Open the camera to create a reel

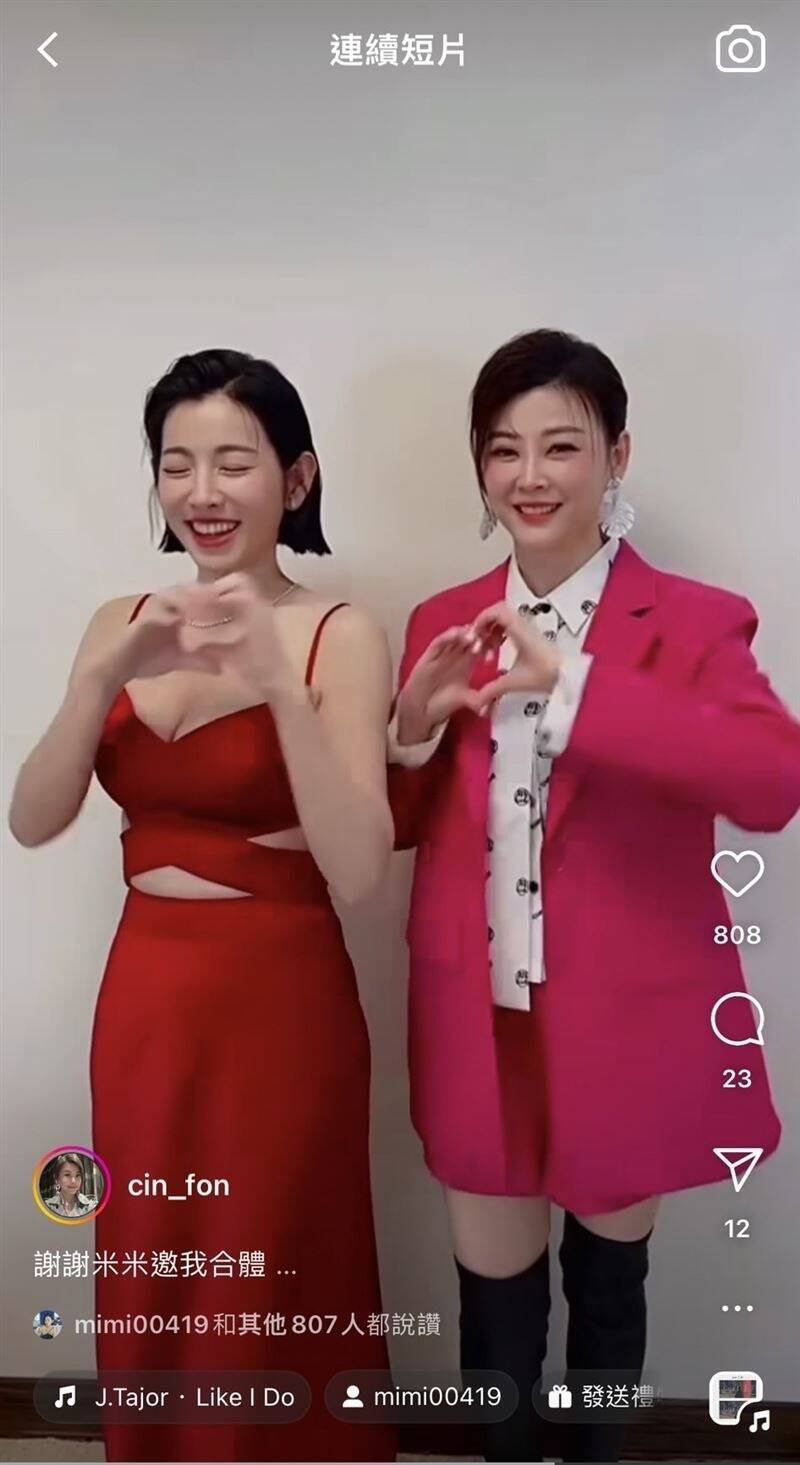click(x=740, y=49)
